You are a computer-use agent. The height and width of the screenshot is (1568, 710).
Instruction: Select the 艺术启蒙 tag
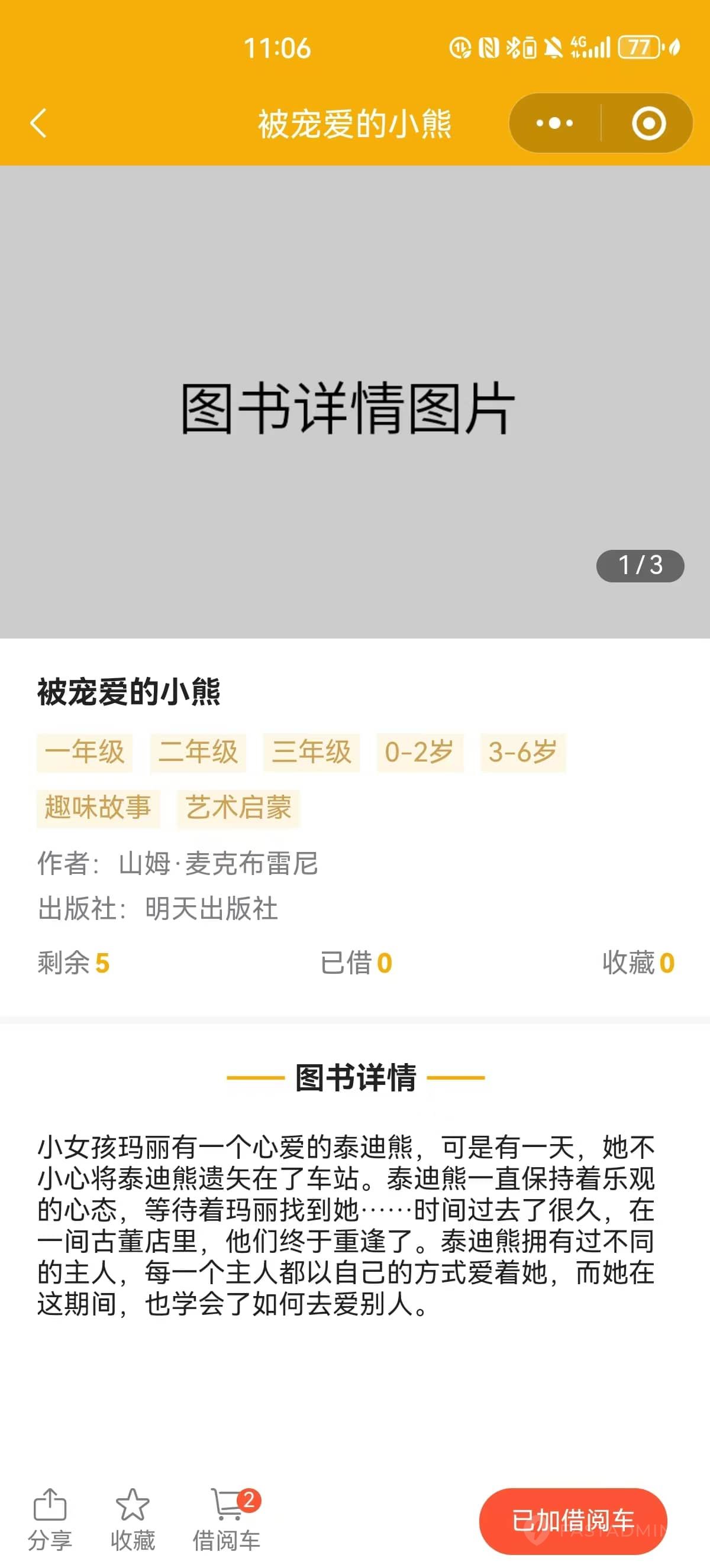click(238, 808)
